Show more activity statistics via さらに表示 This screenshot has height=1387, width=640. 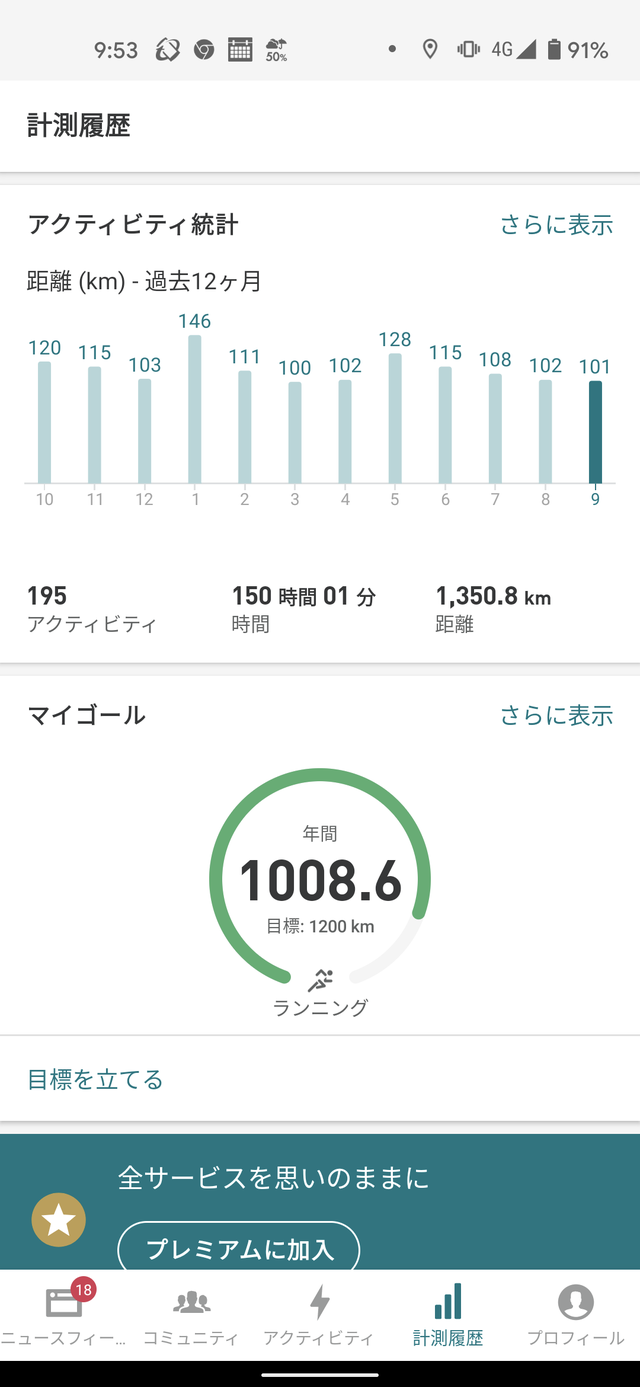[556, 225]
